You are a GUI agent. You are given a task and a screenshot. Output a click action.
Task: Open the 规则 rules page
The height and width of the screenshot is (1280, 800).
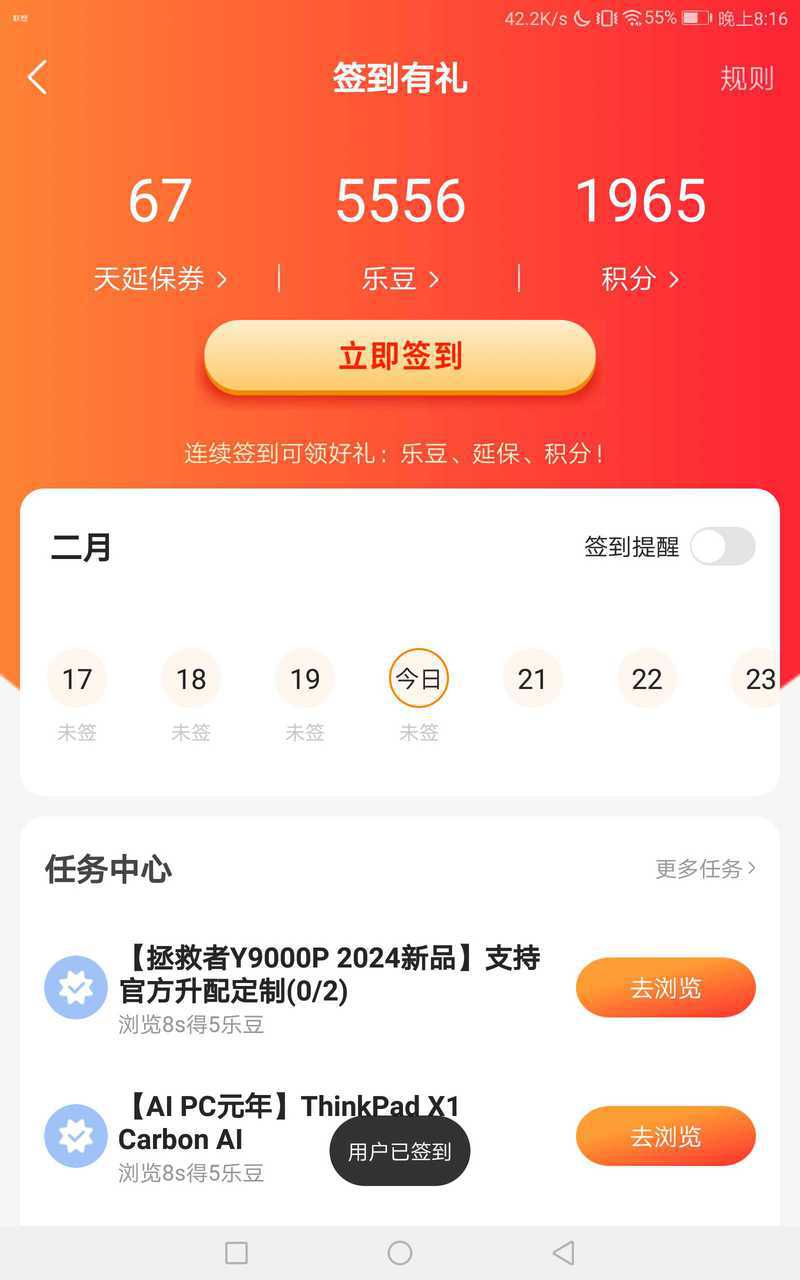click(x=747, y=79)
